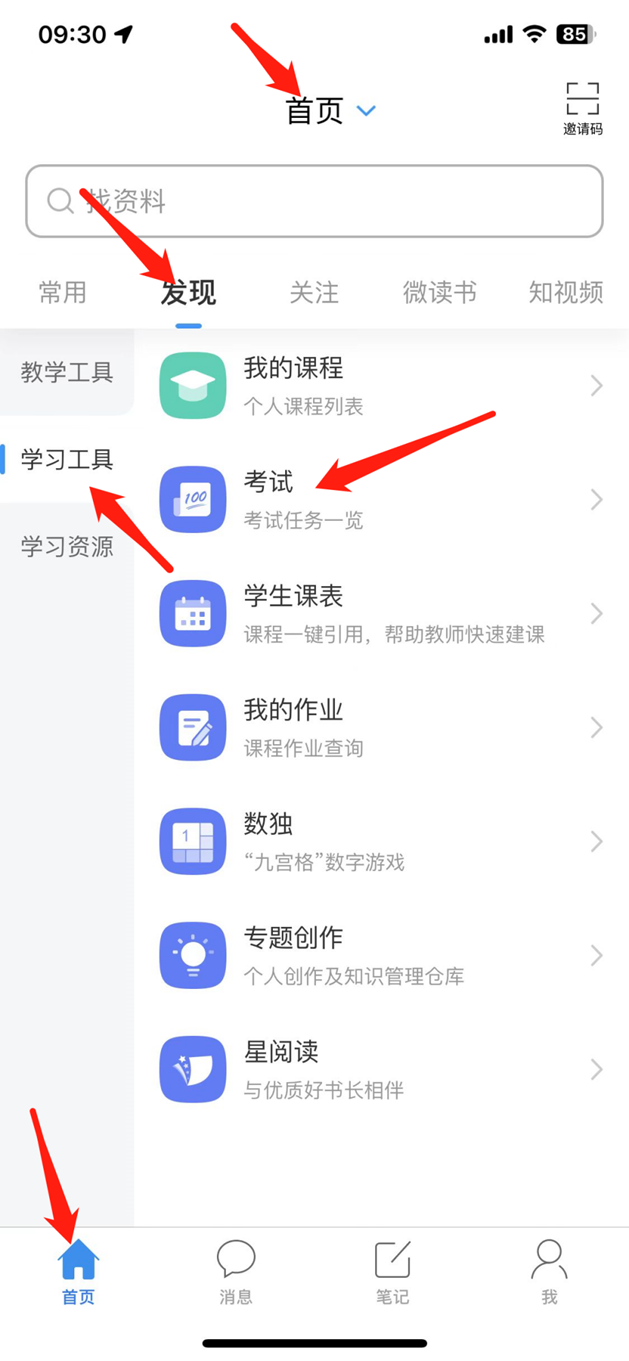The image size is (629, 1361).
Task: Expand the 首页 dropdown at top
Action: click(331, 111)
